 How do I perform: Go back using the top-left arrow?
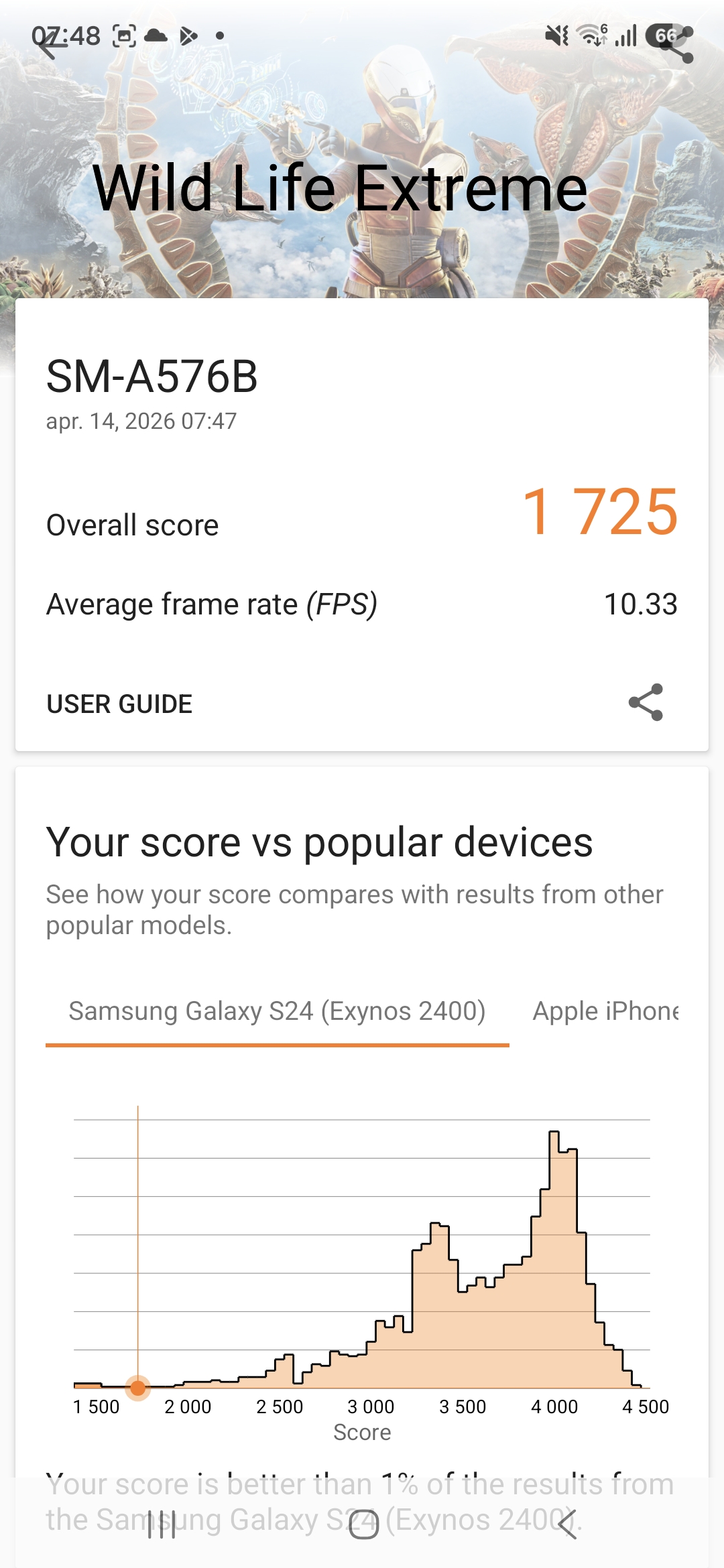pos(48,46)
